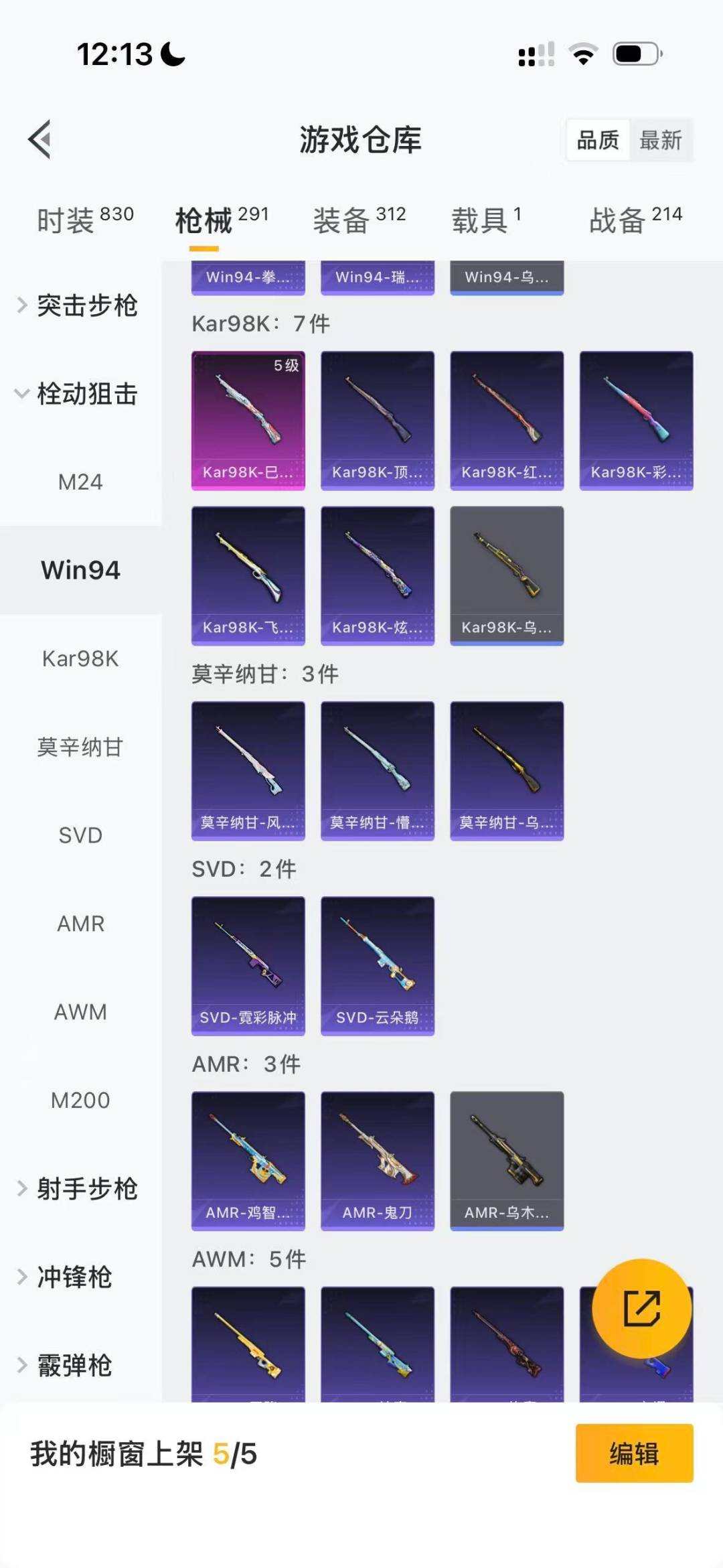Open the AMR-鬼刀 skin card
723x1568 pixels.
click(x=377, y=1163)
